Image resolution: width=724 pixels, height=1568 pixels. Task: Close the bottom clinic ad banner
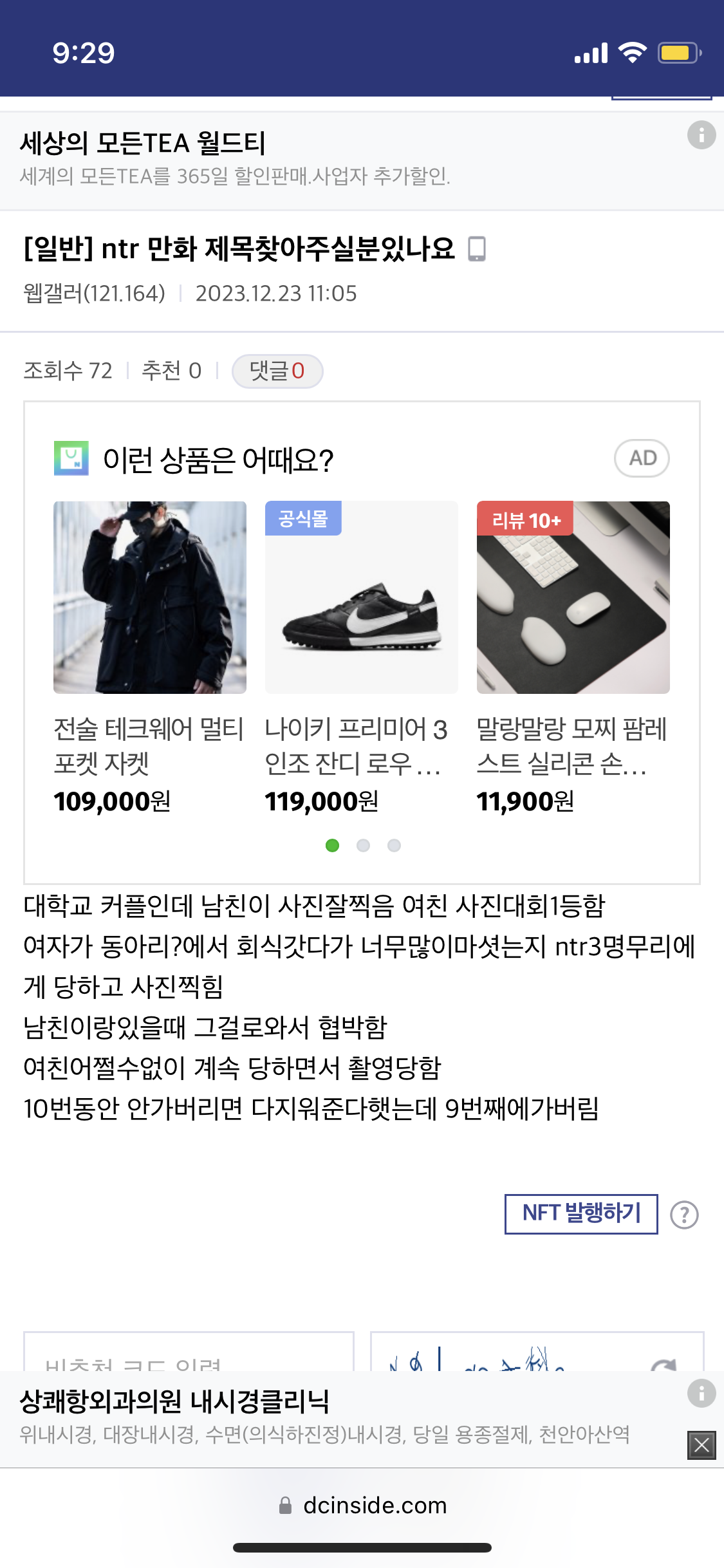click(x=701, y=1445)
